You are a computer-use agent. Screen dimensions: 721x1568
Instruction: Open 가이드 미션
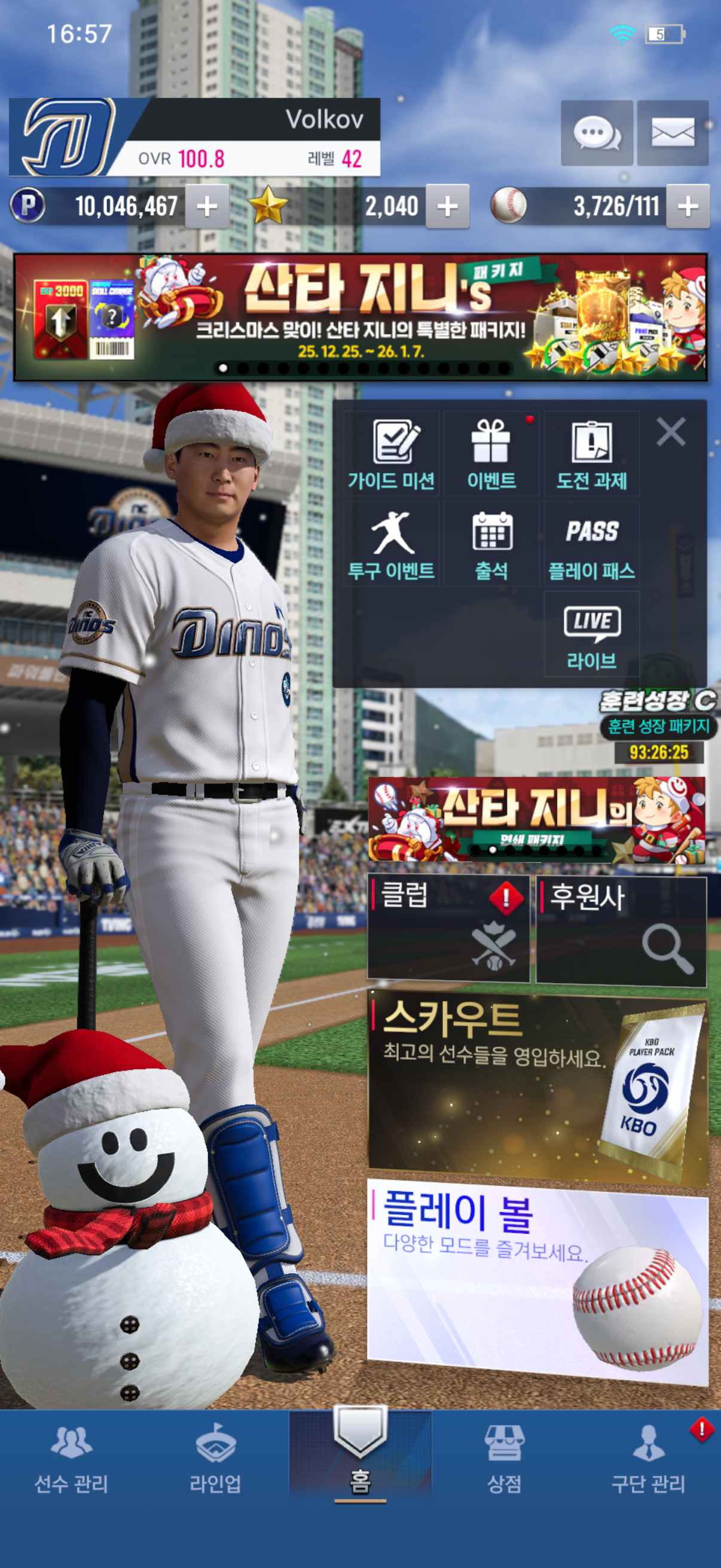point(391,454)
